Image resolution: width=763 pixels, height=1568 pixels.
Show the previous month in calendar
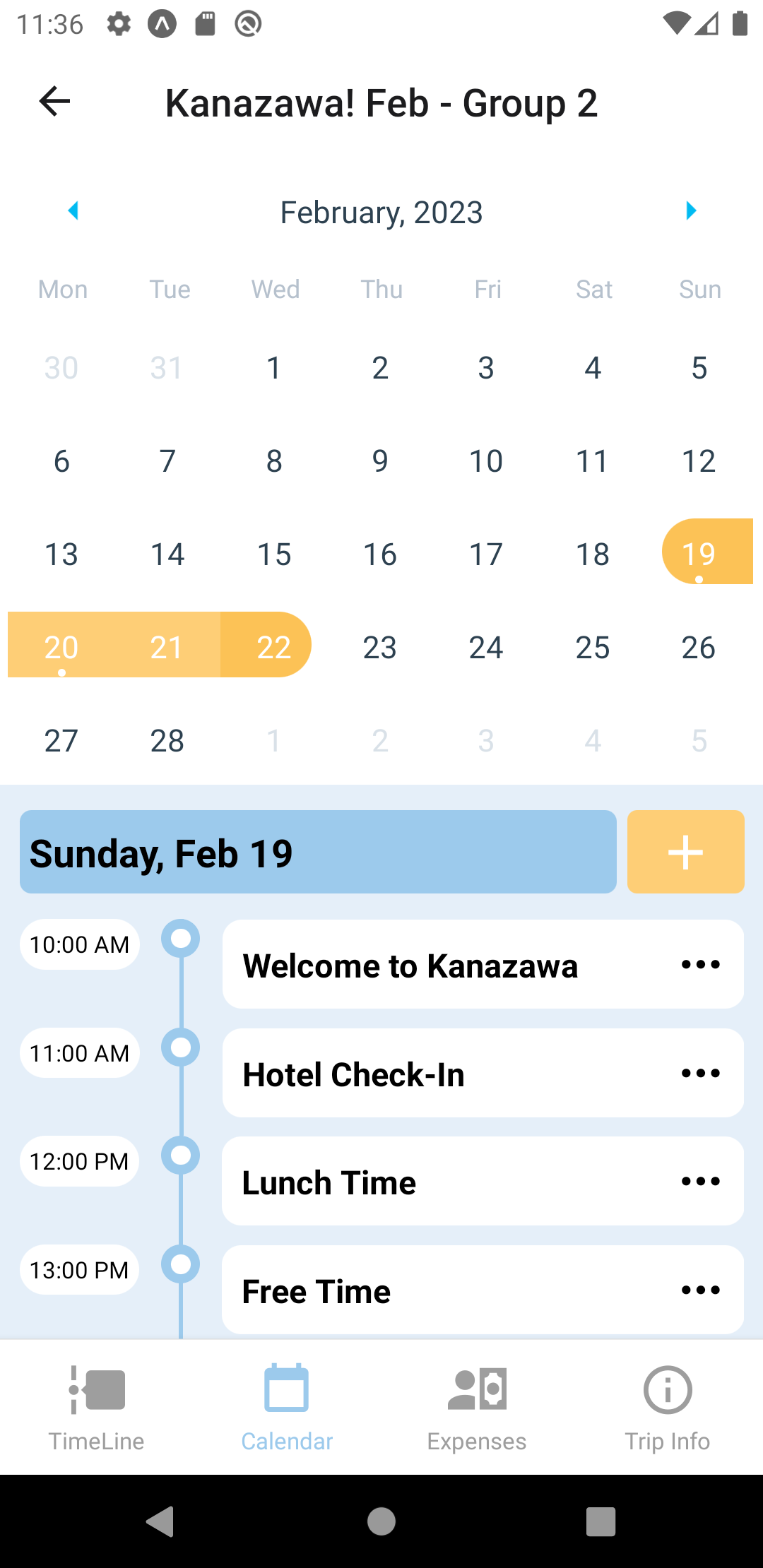73,210
